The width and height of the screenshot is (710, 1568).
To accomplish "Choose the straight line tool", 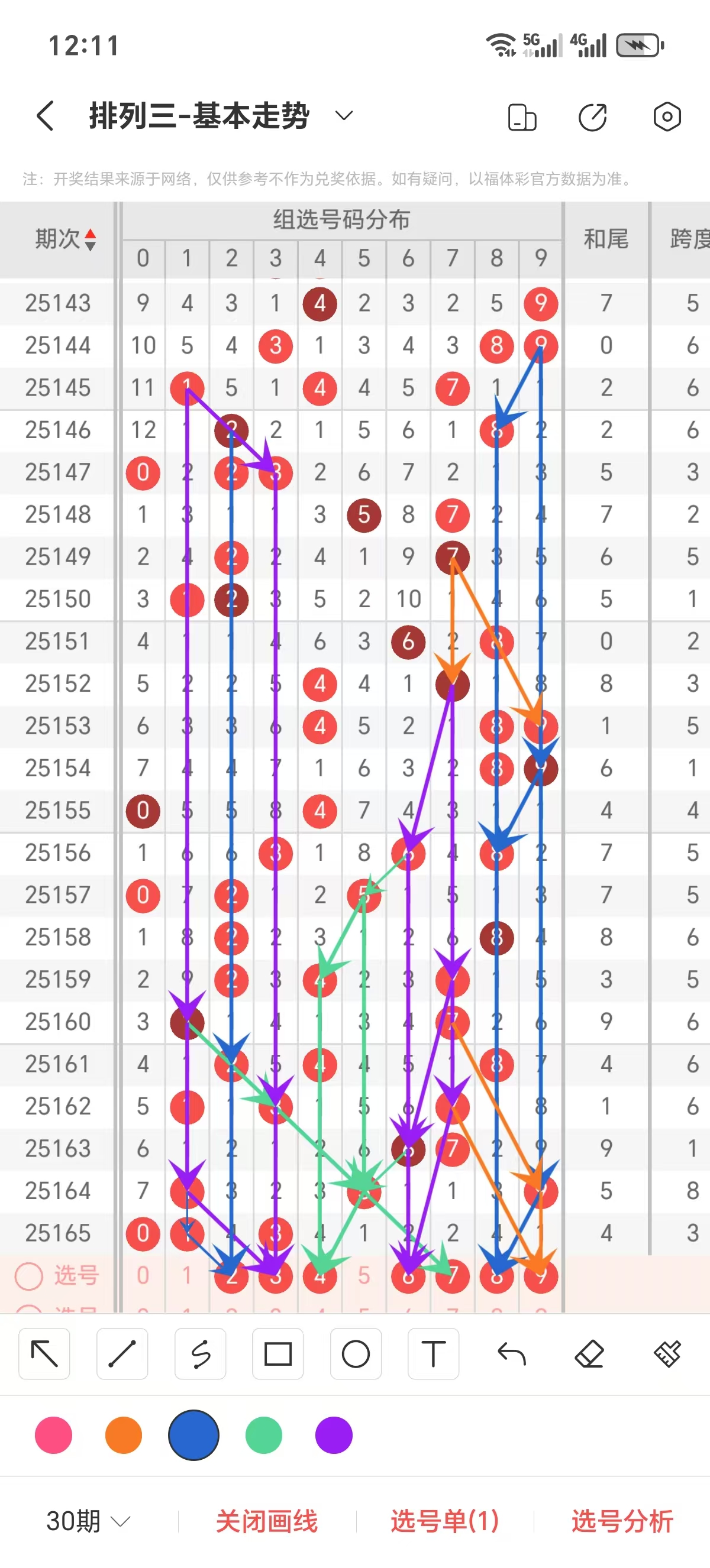I will [x=122, y=1354].
